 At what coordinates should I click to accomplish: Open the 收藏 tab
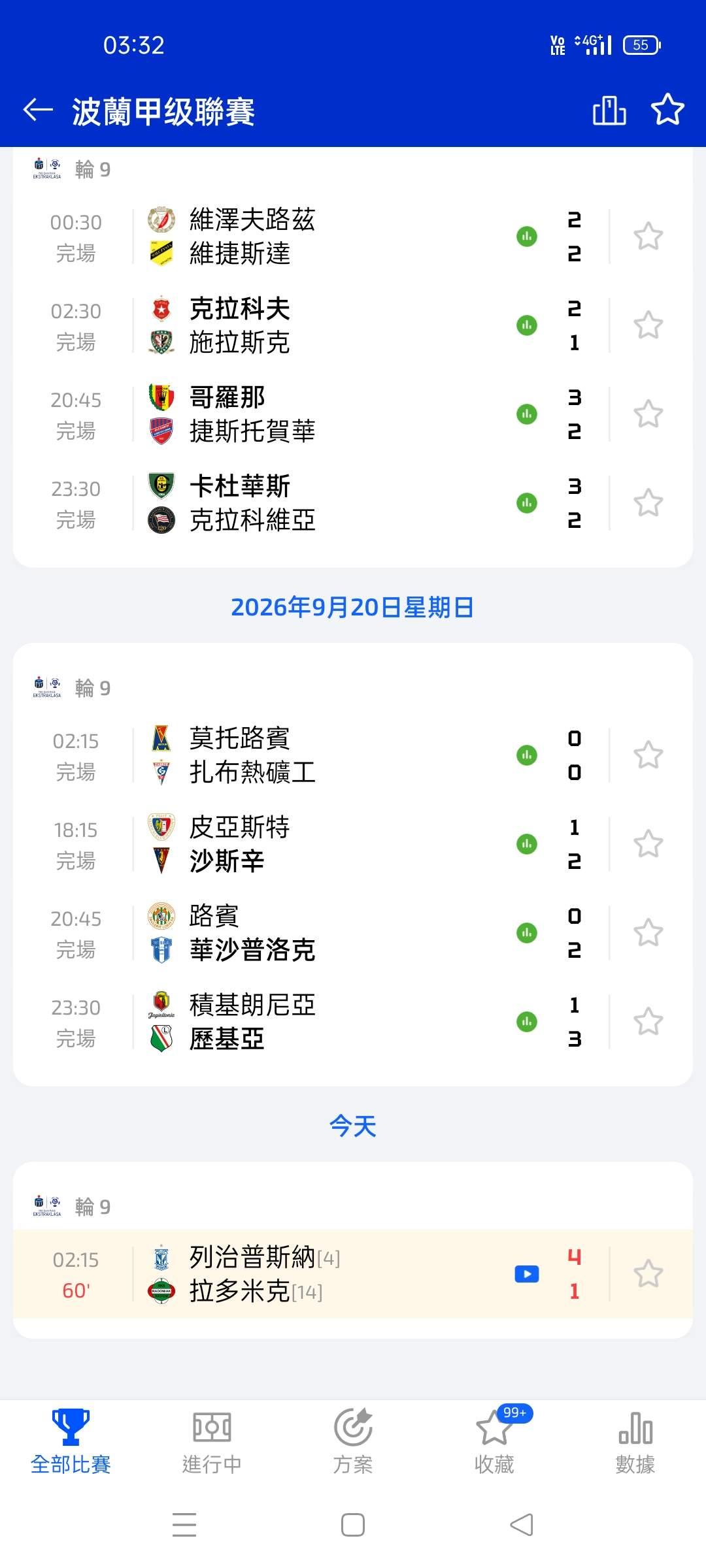point(494,1443)
